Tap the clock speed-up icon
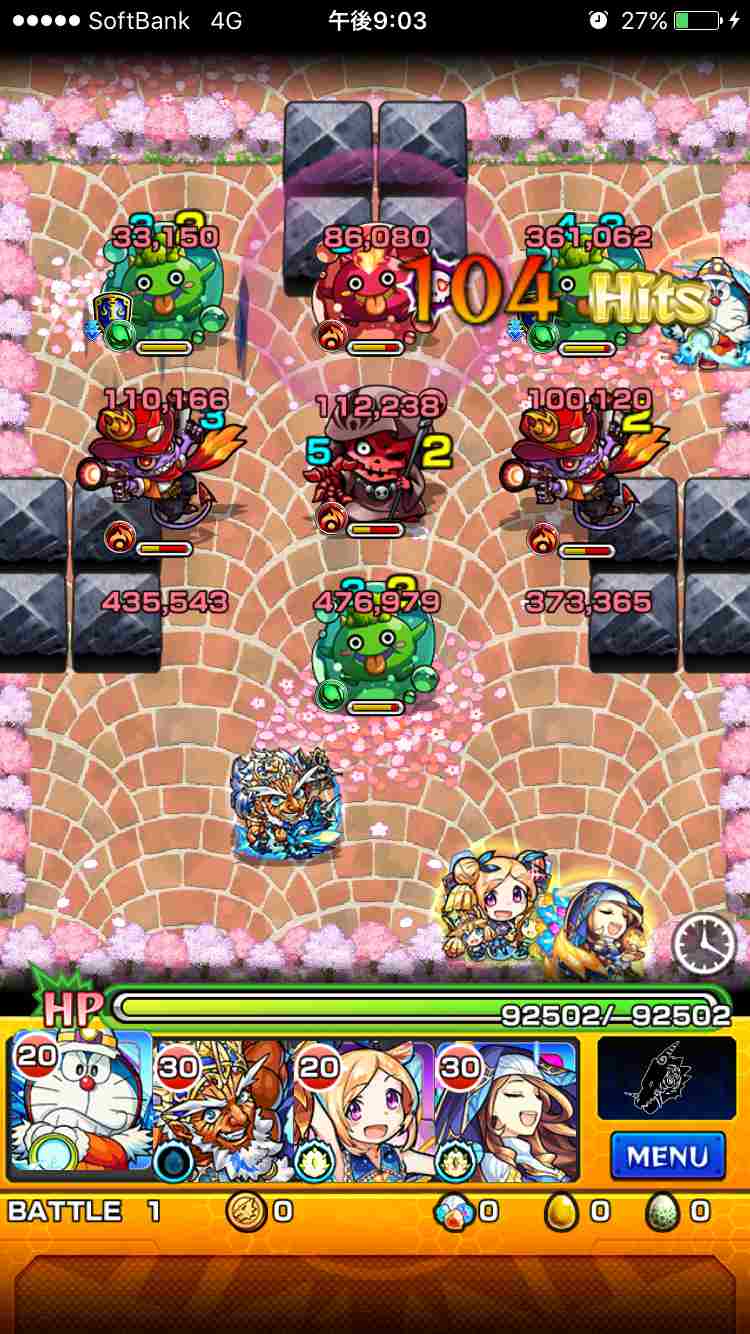 [x=703, y=943]
